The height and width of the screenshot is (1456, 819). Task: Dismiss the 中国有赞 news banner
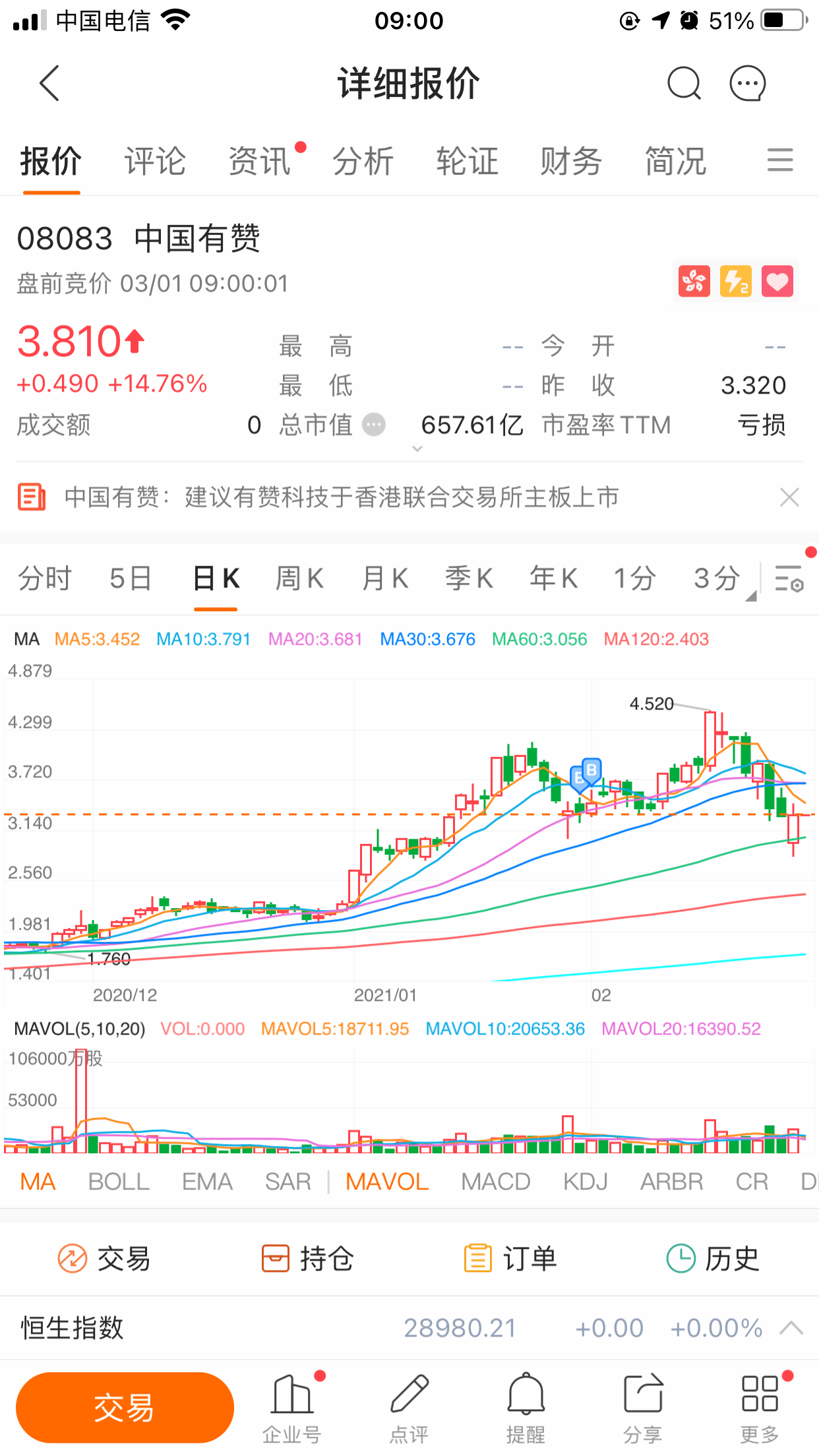click(789, 497)
